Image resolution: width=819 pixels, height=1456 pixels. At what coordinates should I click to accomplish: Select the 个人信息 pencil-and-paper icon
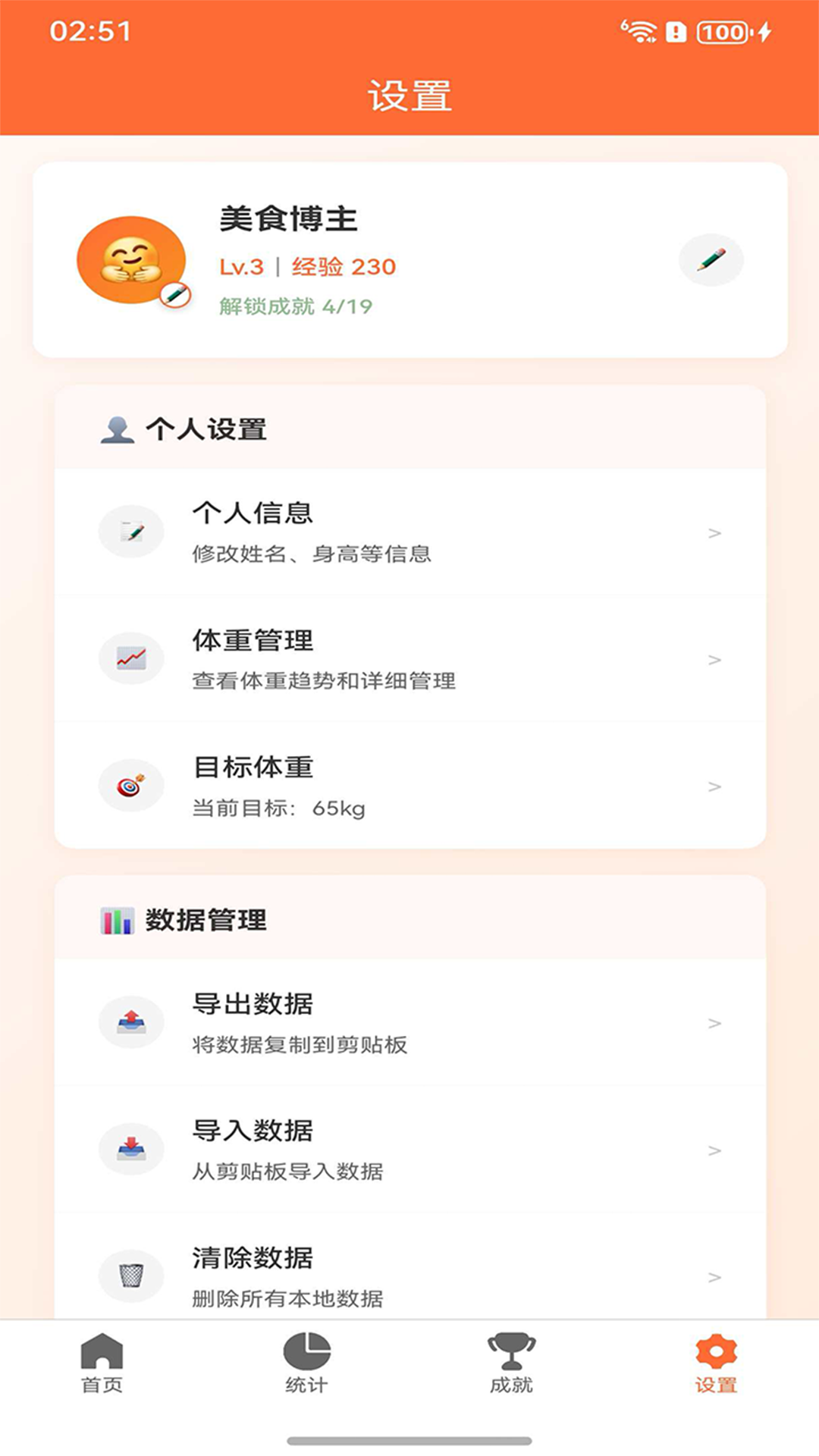tap(131, 532)
